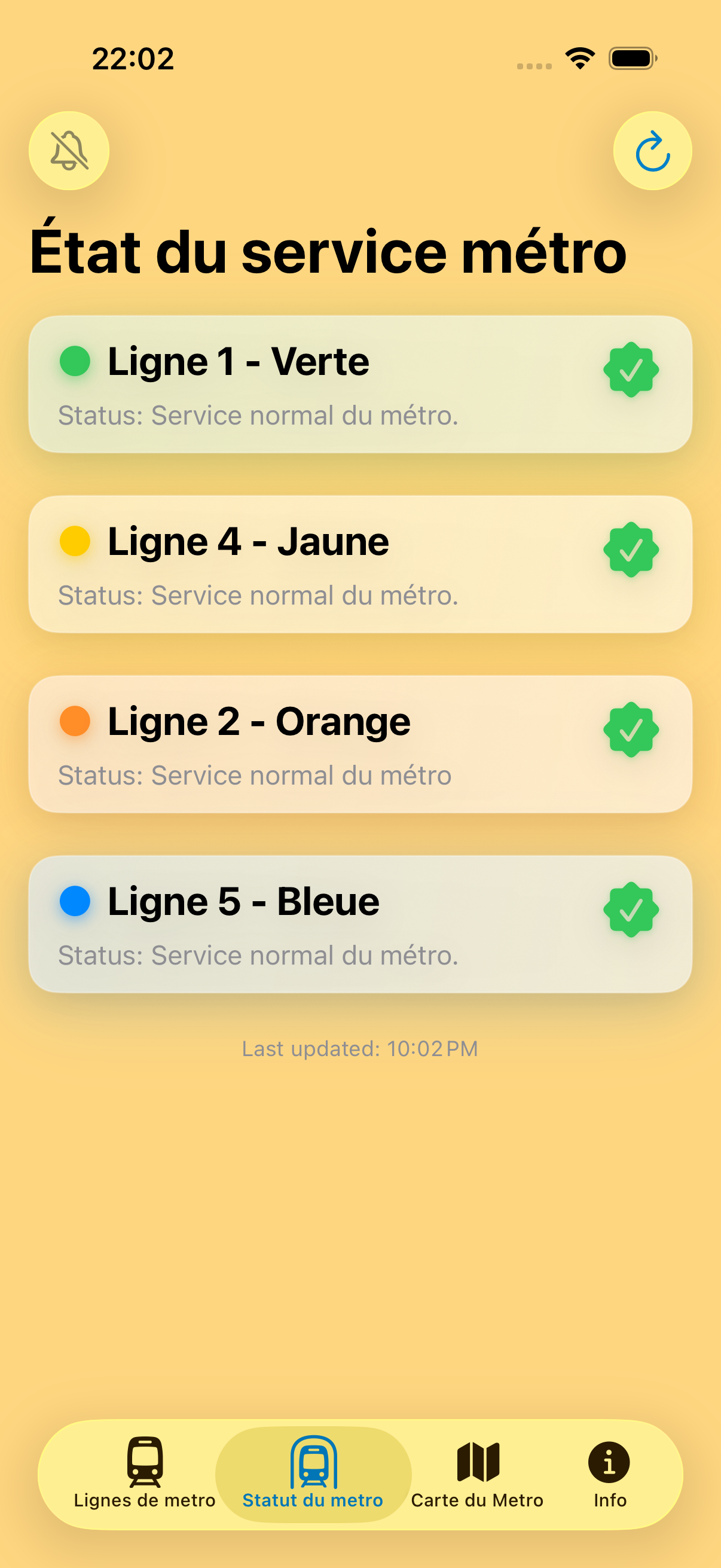
Task: Tap the verified badge on Ligne 4 - Jaune
Action: pos(631,550)
